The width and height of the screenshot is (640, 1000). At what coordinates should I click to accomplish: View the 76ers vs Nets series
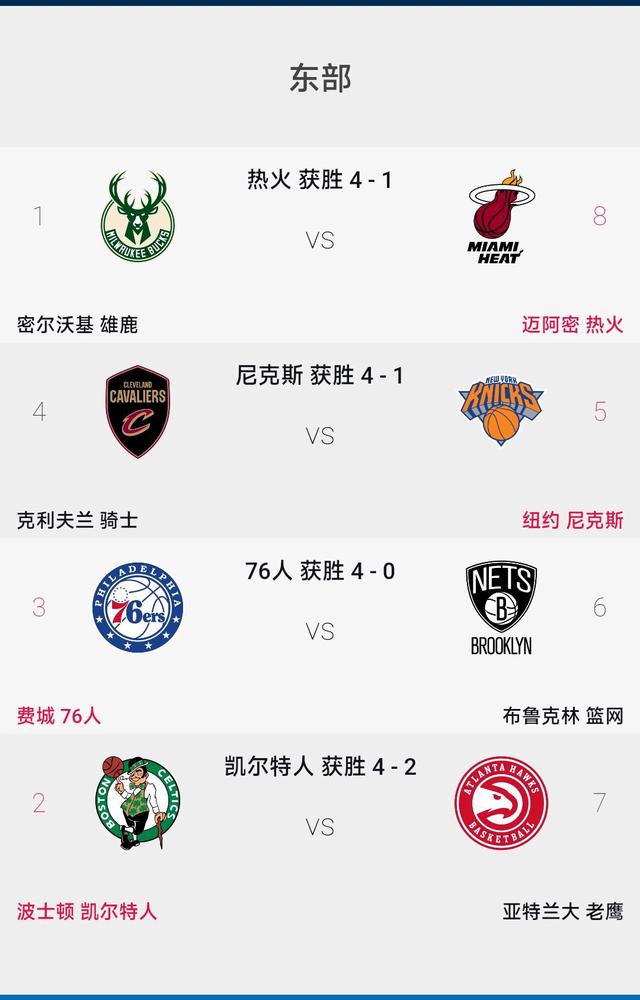click(320, 632)
